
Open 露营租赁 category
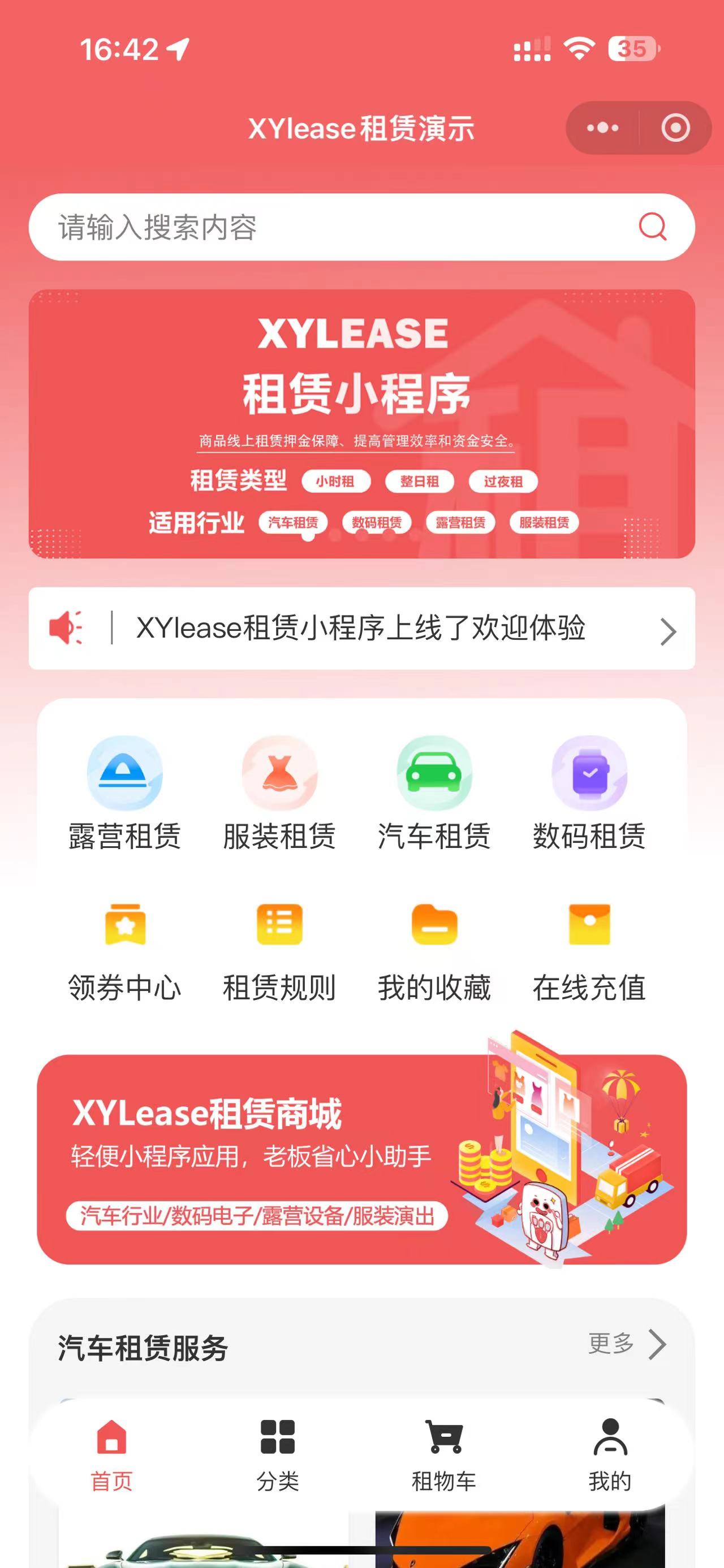[124, 792]
